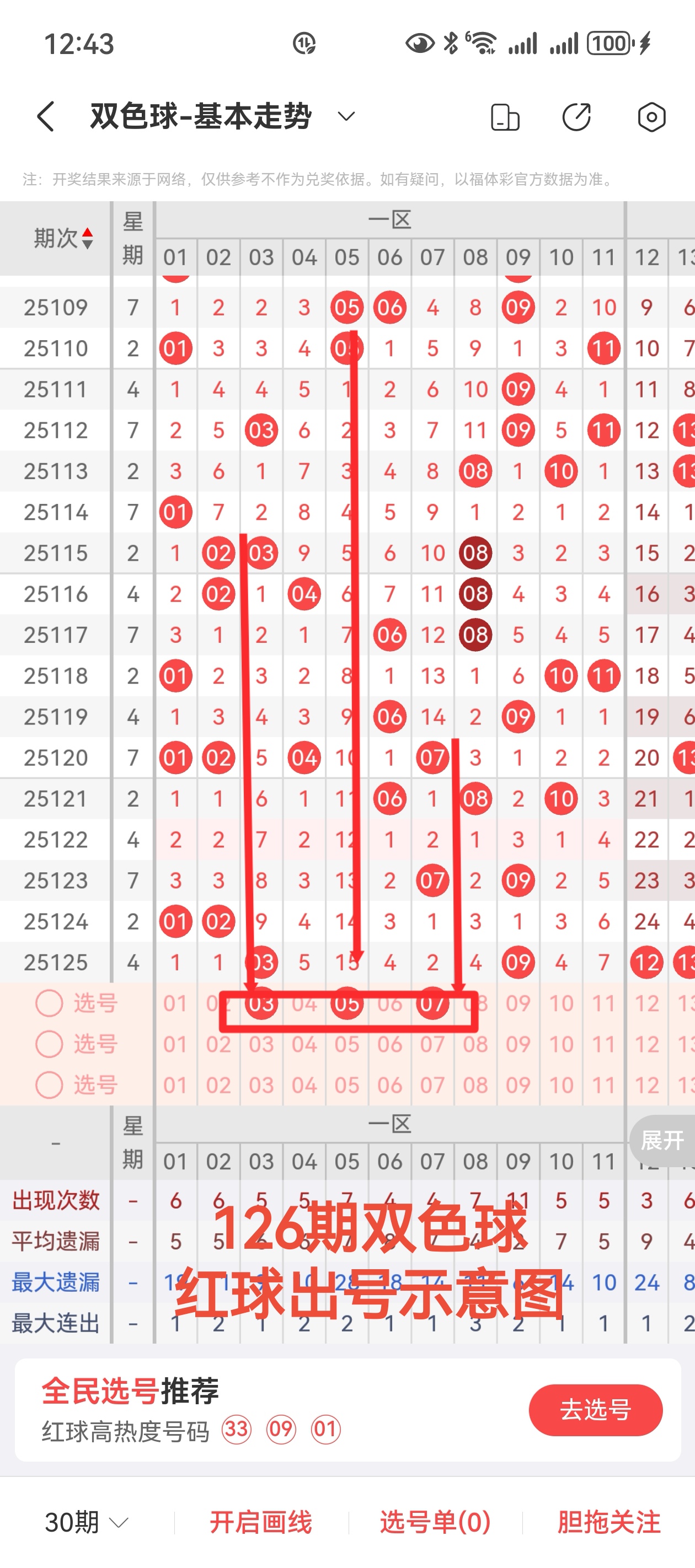Select the third 选号 row radio

49,1084
